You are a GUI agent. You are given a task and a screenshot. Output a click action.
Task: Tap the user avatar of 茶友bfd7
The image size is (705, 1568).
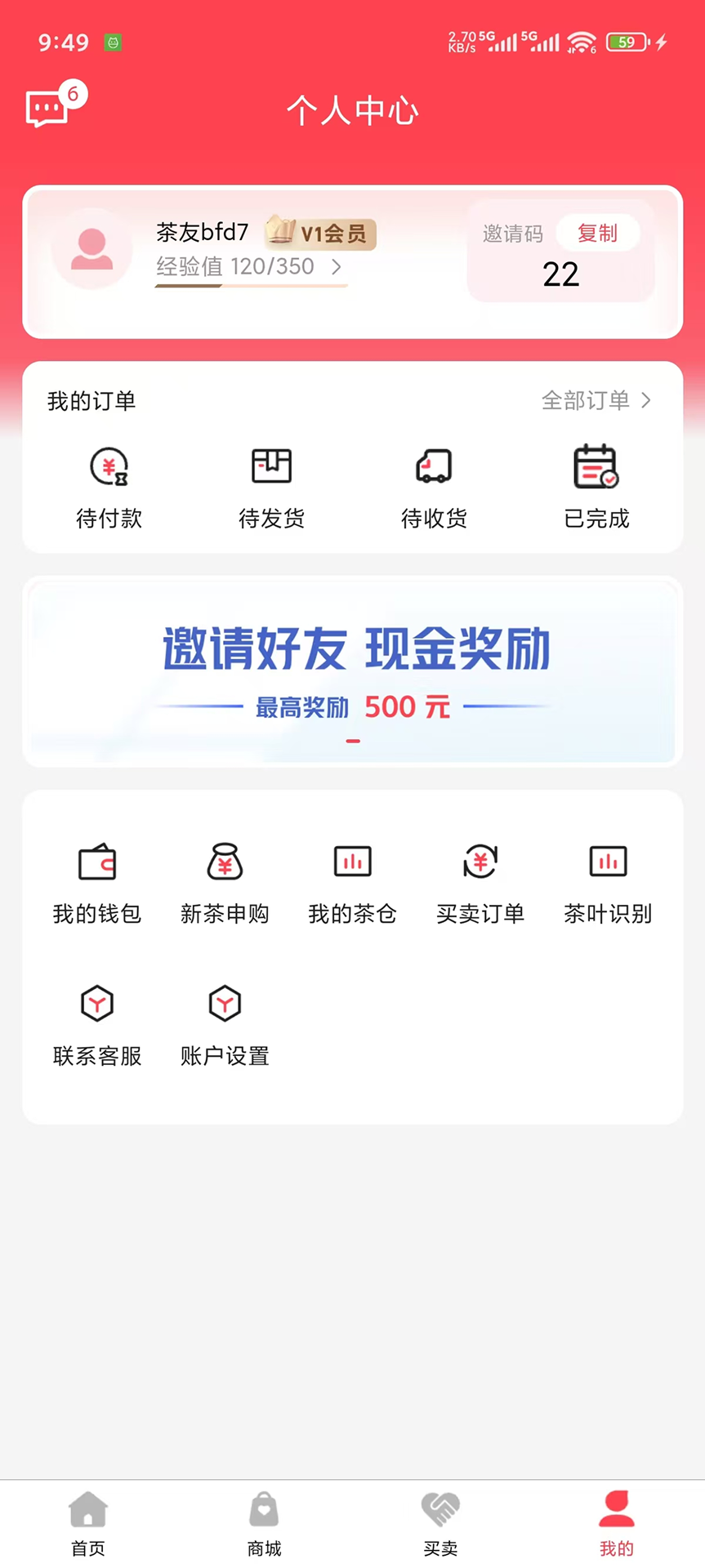(x=92, y=250)
